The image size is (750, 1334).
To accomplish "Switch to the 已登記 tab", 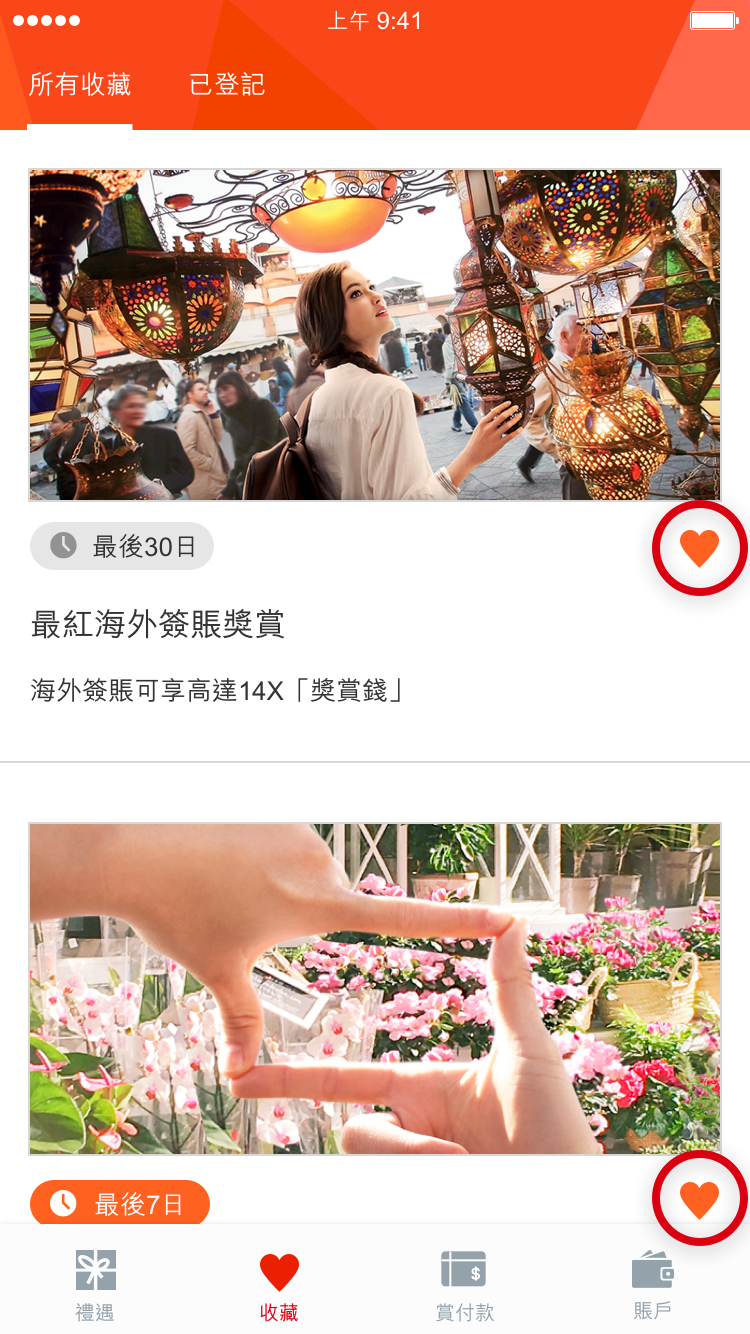I will 227,85.
